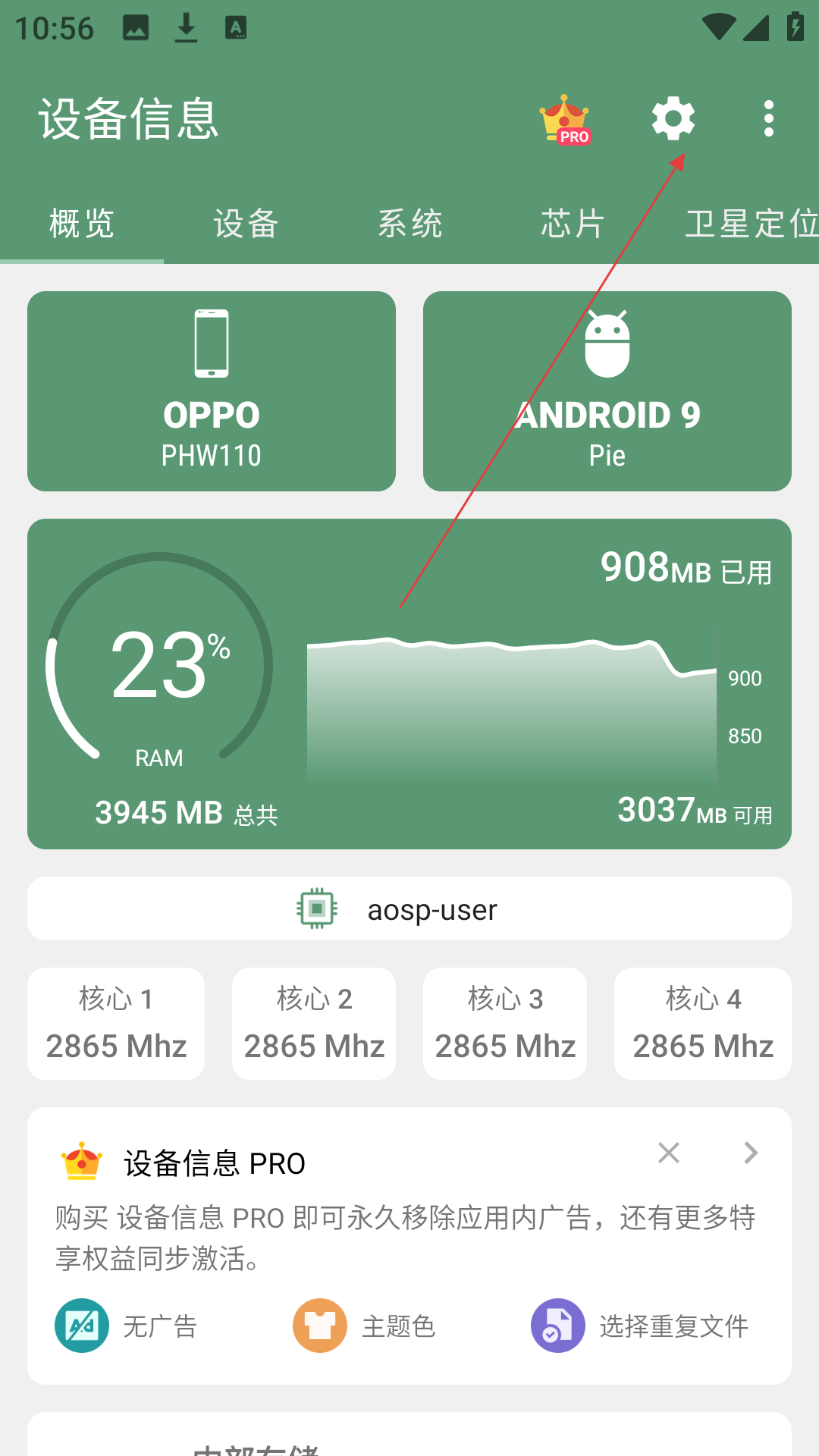
Task: Switch to the 芯片 tab
Action: tap(573, 224)
